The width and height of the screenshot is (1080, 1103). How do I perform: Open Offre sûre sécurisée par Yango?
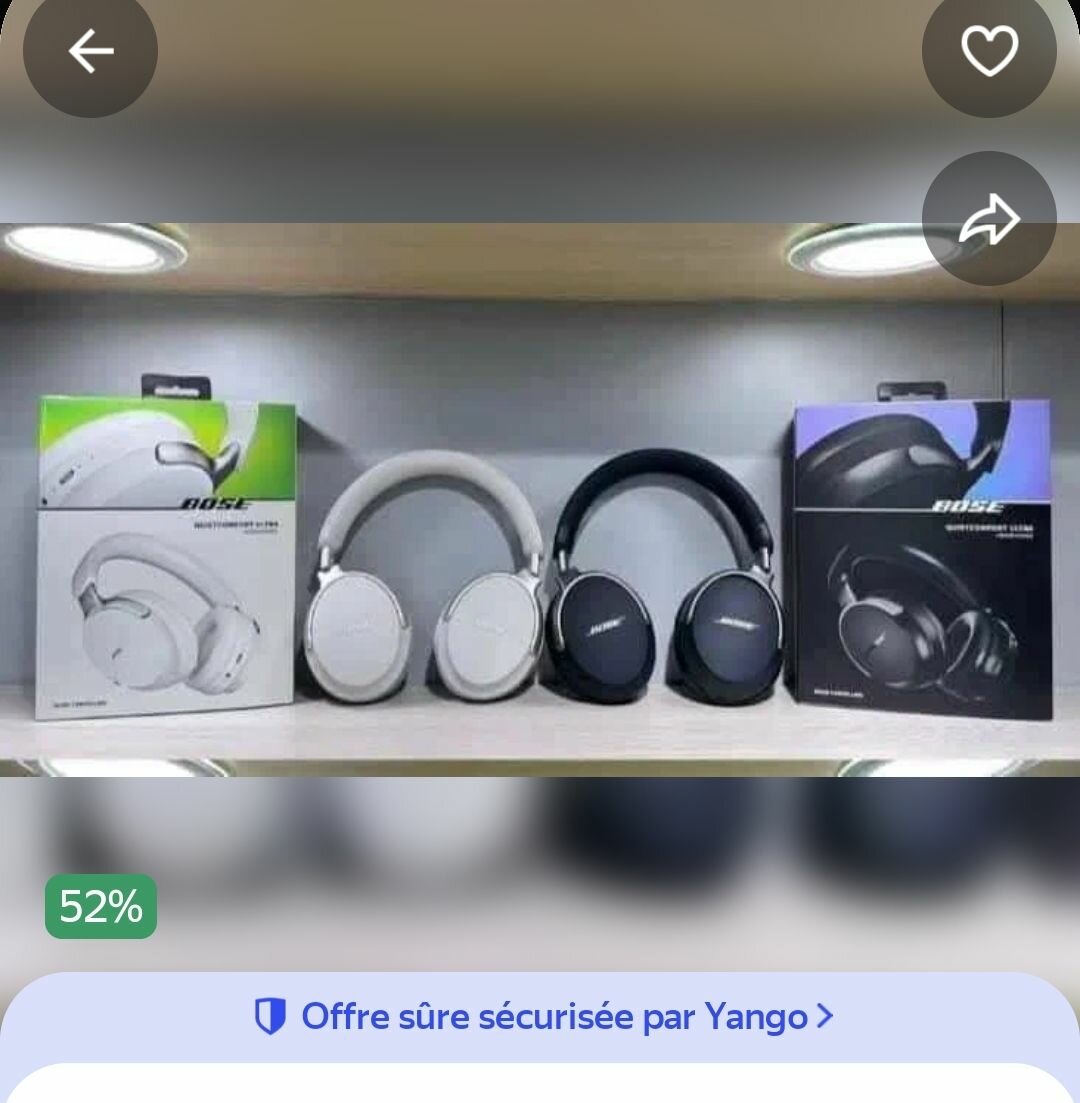543,1017
